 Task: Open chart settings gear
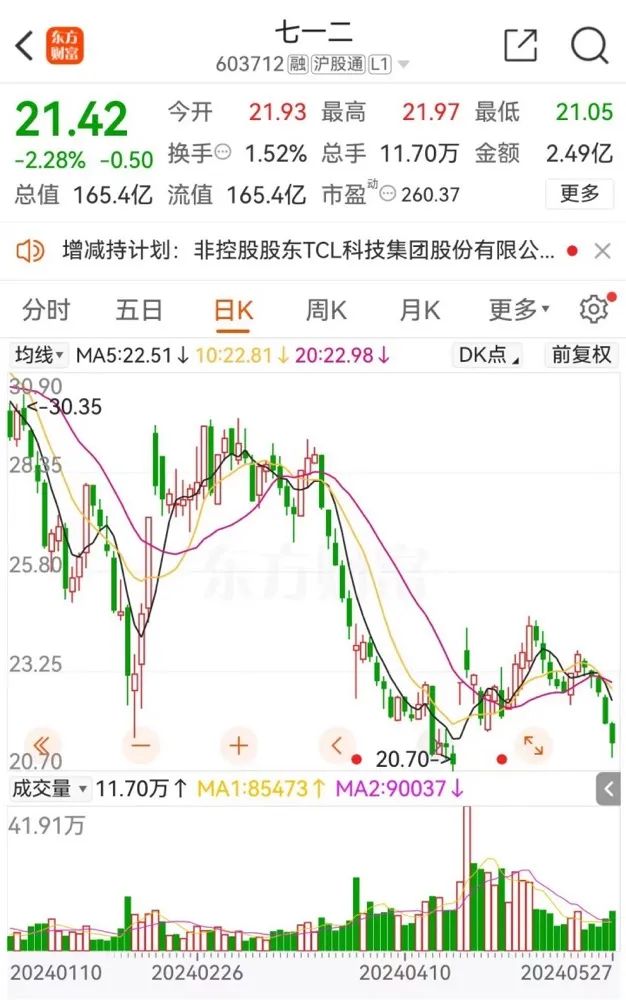[x=594, y=310]
